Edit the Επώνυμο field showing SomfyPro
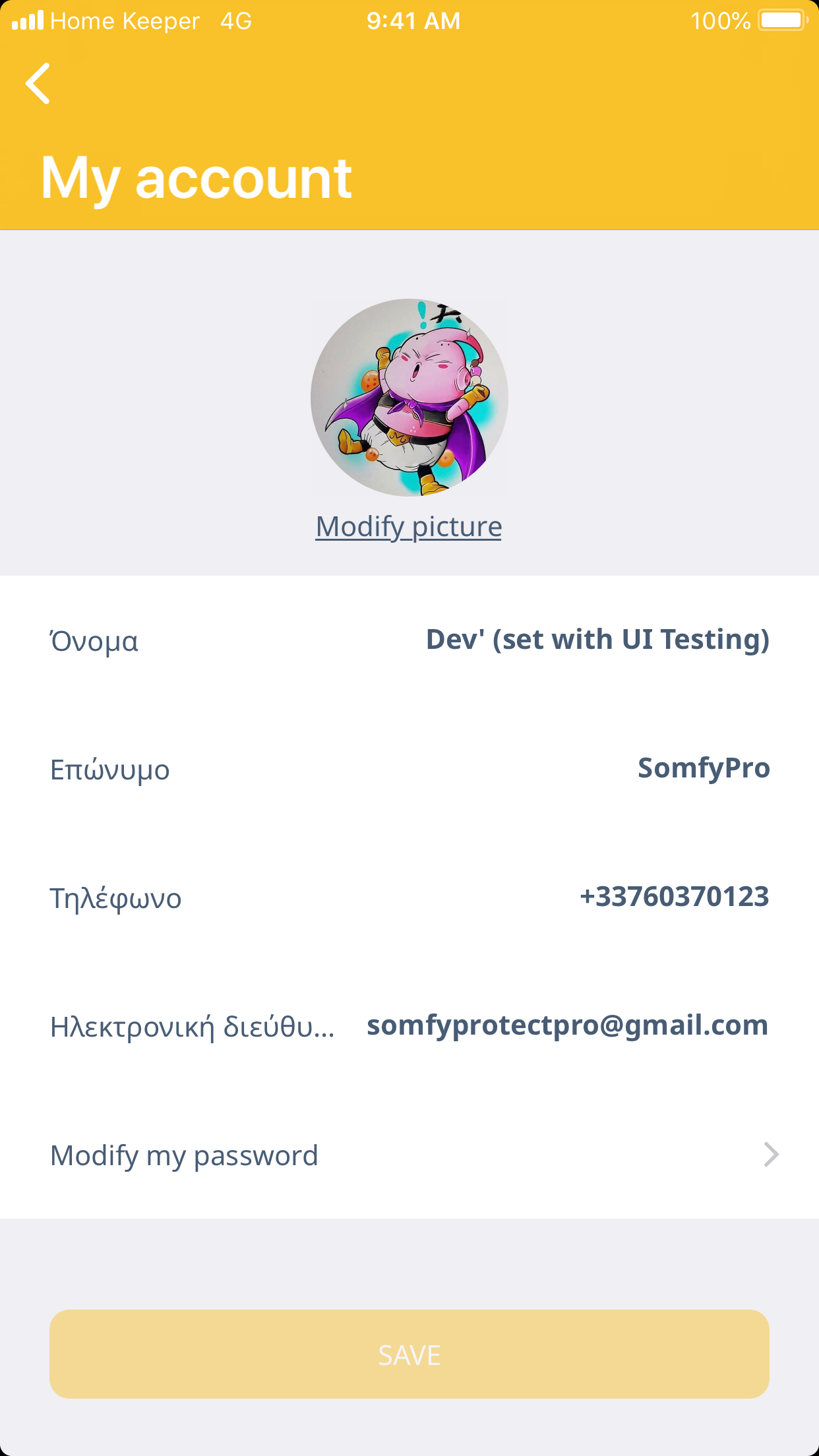Image resolution: width=819 pixels, height=1456 pixels. pos(703,768)
